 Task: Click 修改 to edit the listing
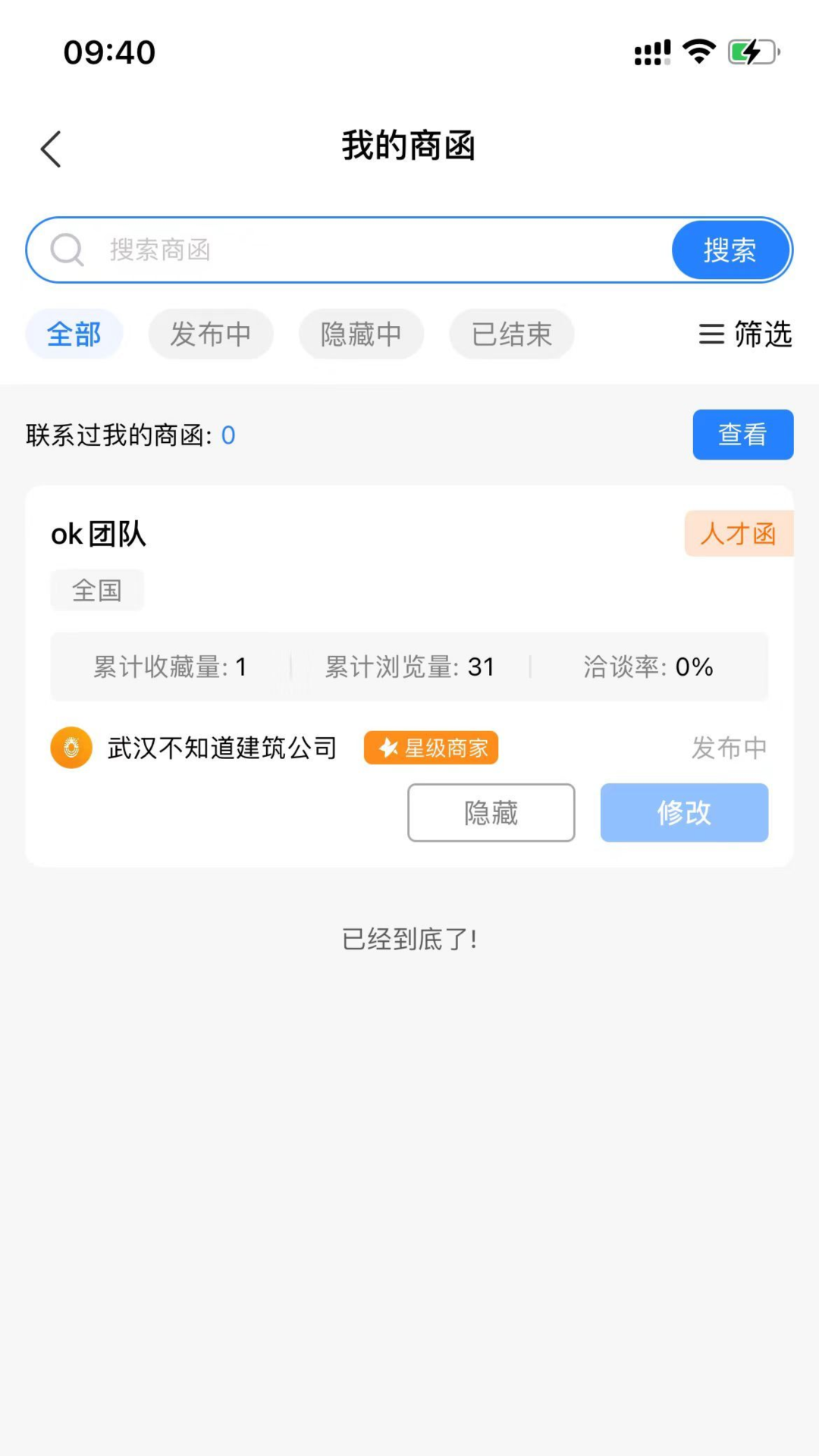(x=684, y=812)
